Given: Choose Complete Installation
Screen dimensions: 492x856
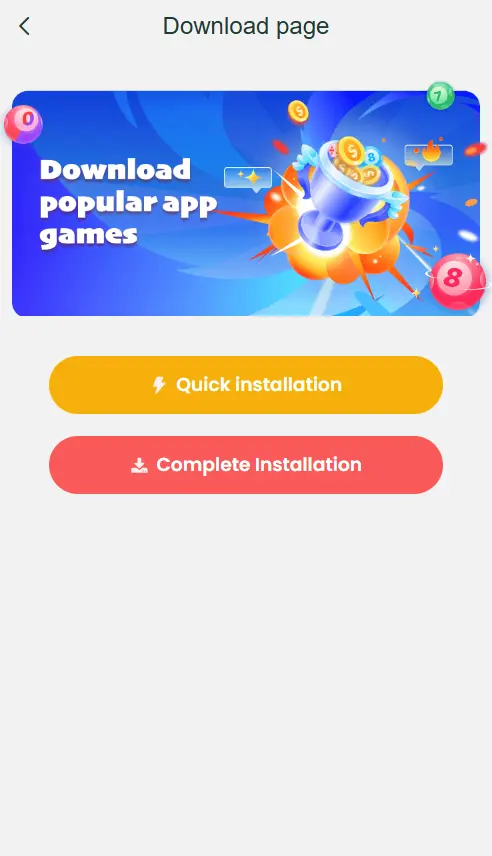Looking at the screenshot, I should [x=246, y=465].
